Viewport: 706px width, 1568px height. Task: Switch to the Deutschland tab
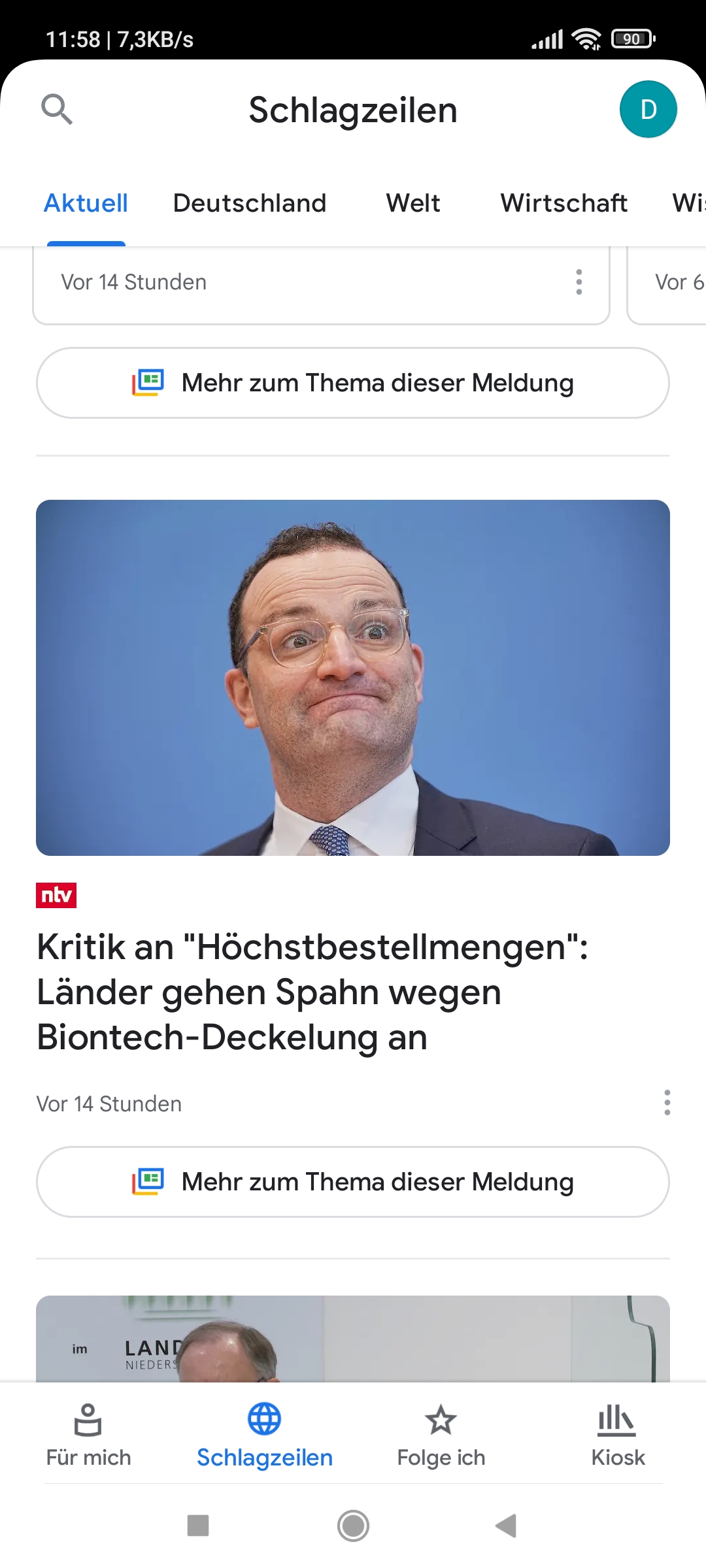pos(250,203)
